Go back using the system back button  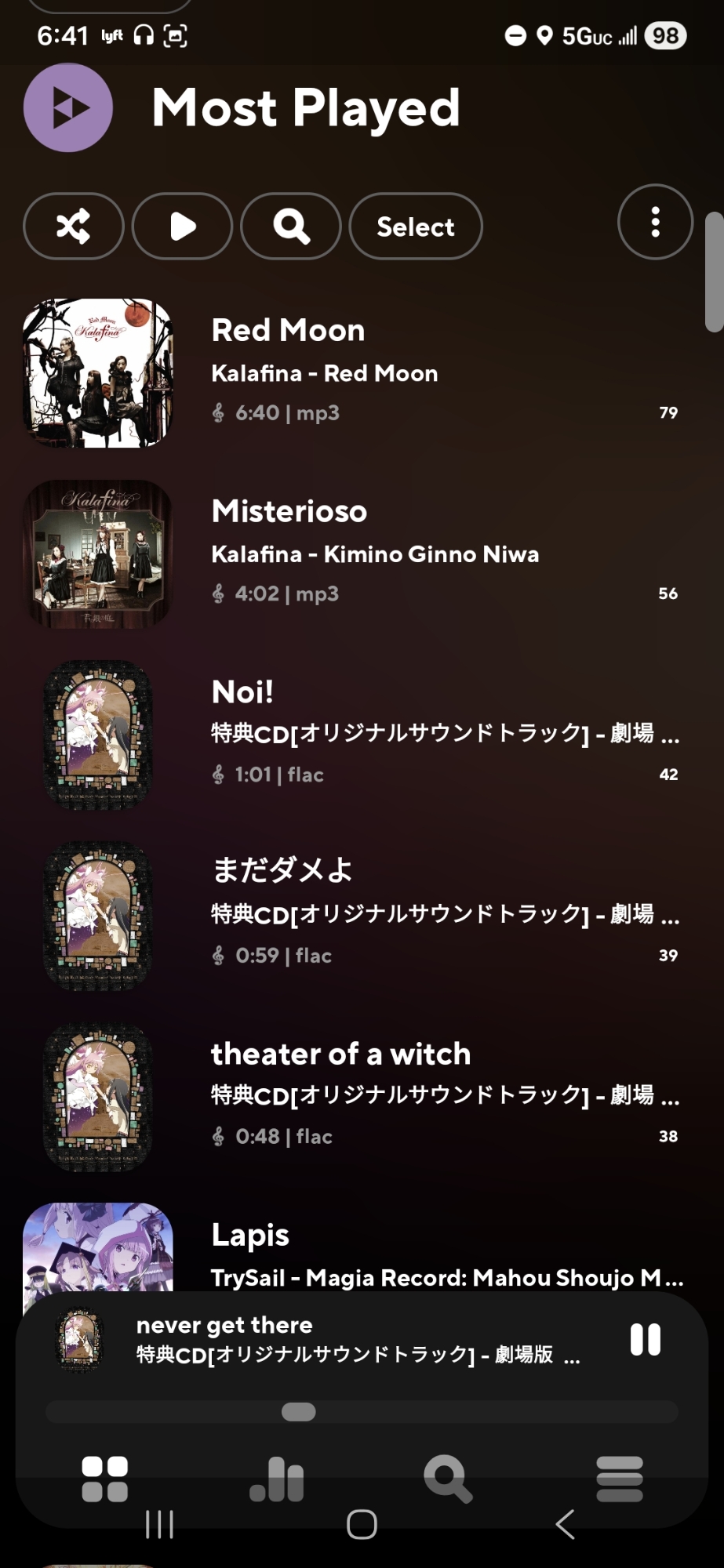click(x=565, y=1525)
